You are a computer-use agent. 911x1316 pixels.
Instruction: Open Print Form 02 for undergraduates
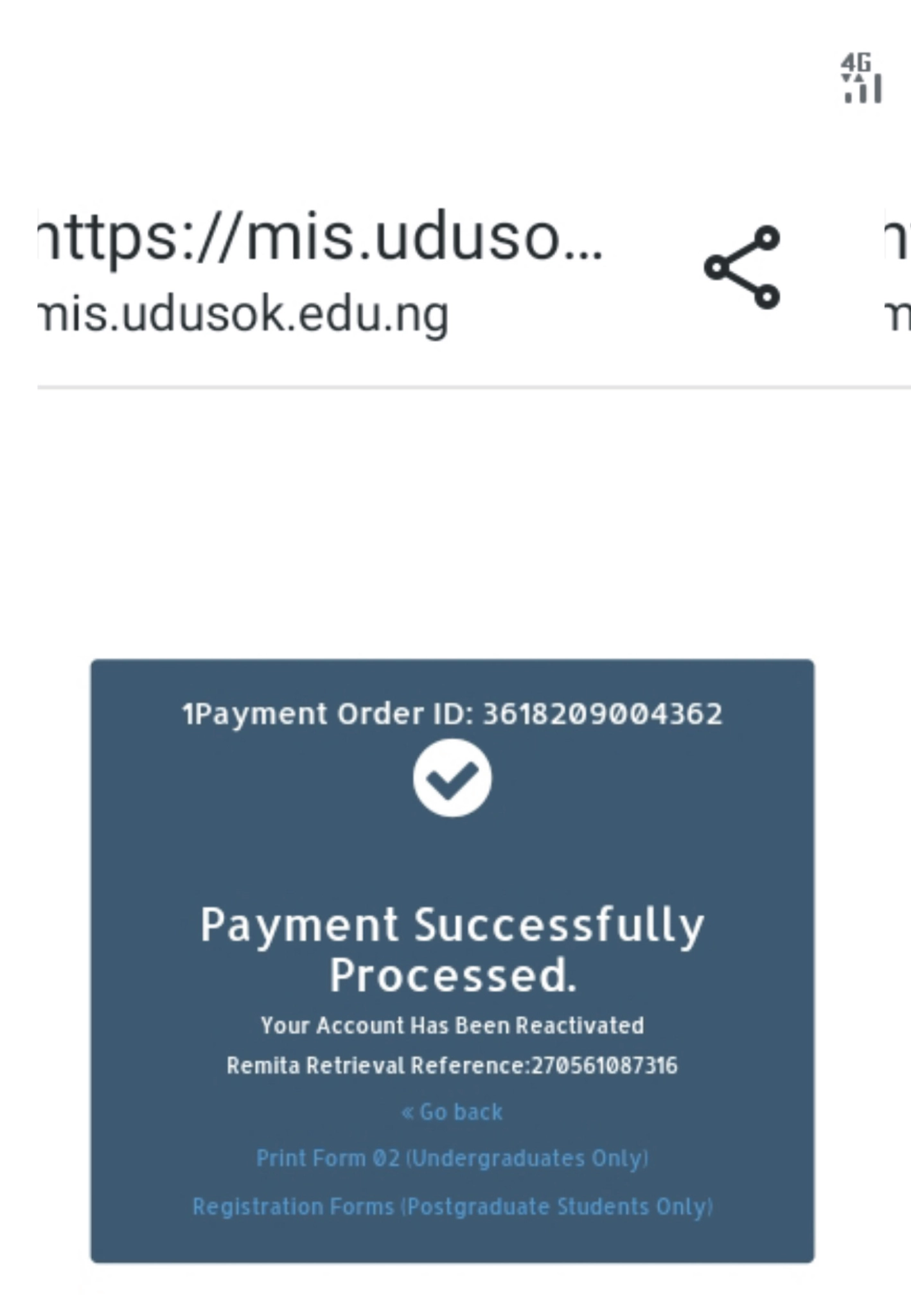coord(452,1158)
